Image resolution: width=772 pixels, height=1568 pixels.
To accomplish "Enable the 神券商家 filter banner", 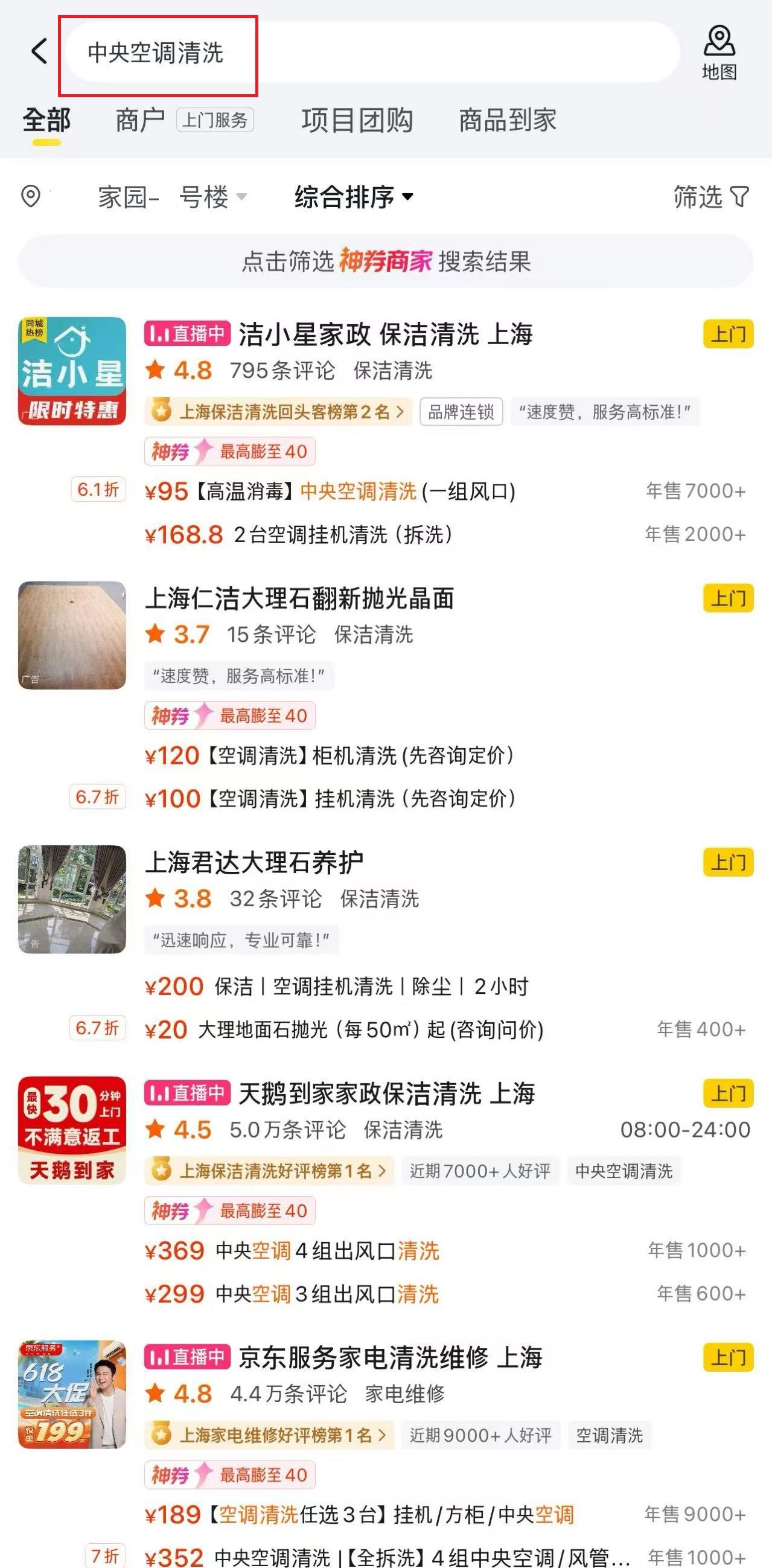I will [386, 264].
